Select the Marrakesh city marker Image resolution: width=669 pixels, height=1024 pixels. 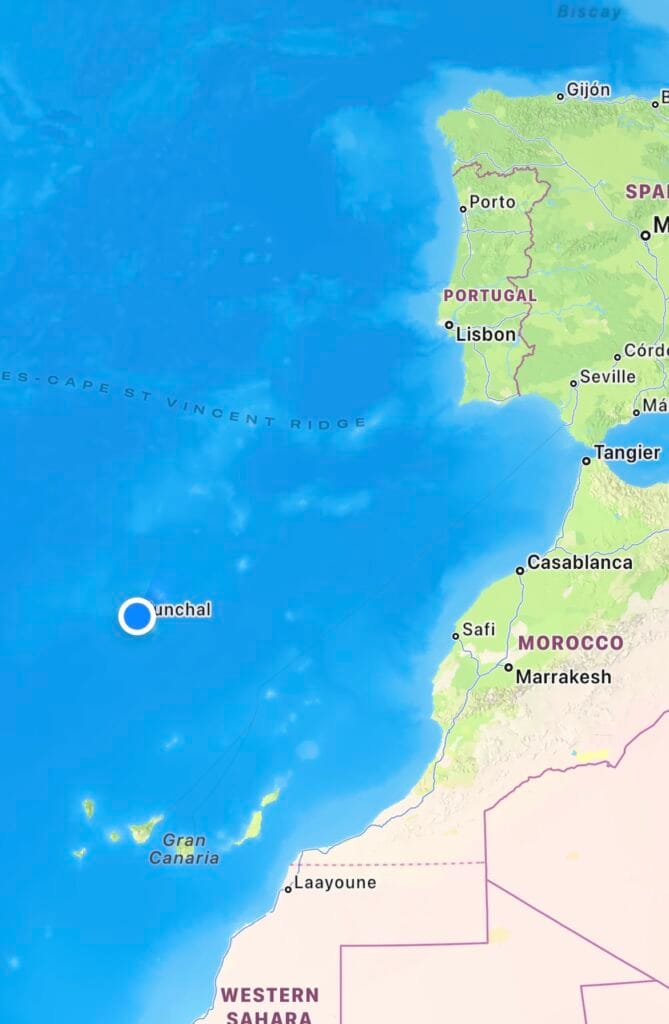point(508,667)
